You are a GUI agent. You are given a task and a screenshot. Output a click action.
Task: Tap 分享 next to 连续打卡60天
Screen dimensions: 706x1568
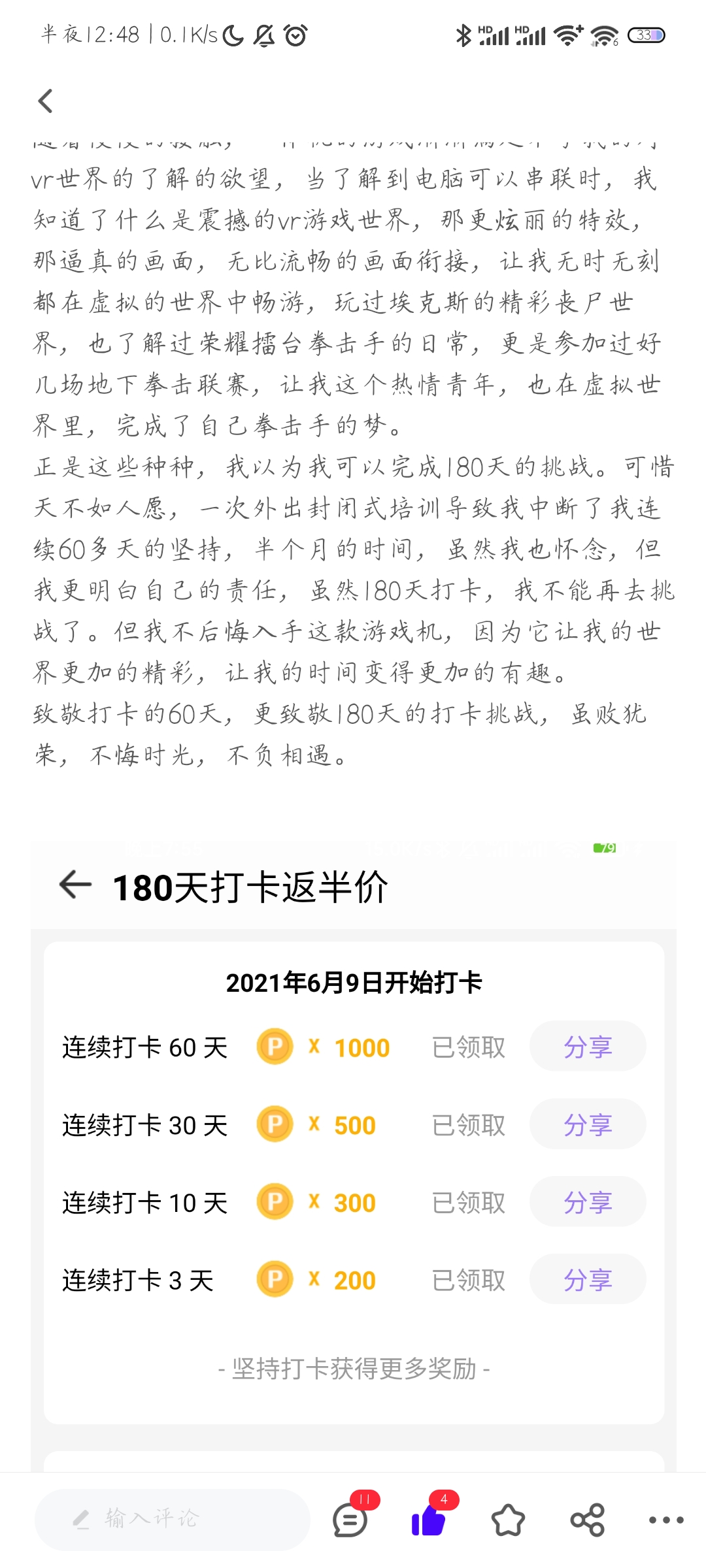coord(587,1046)
